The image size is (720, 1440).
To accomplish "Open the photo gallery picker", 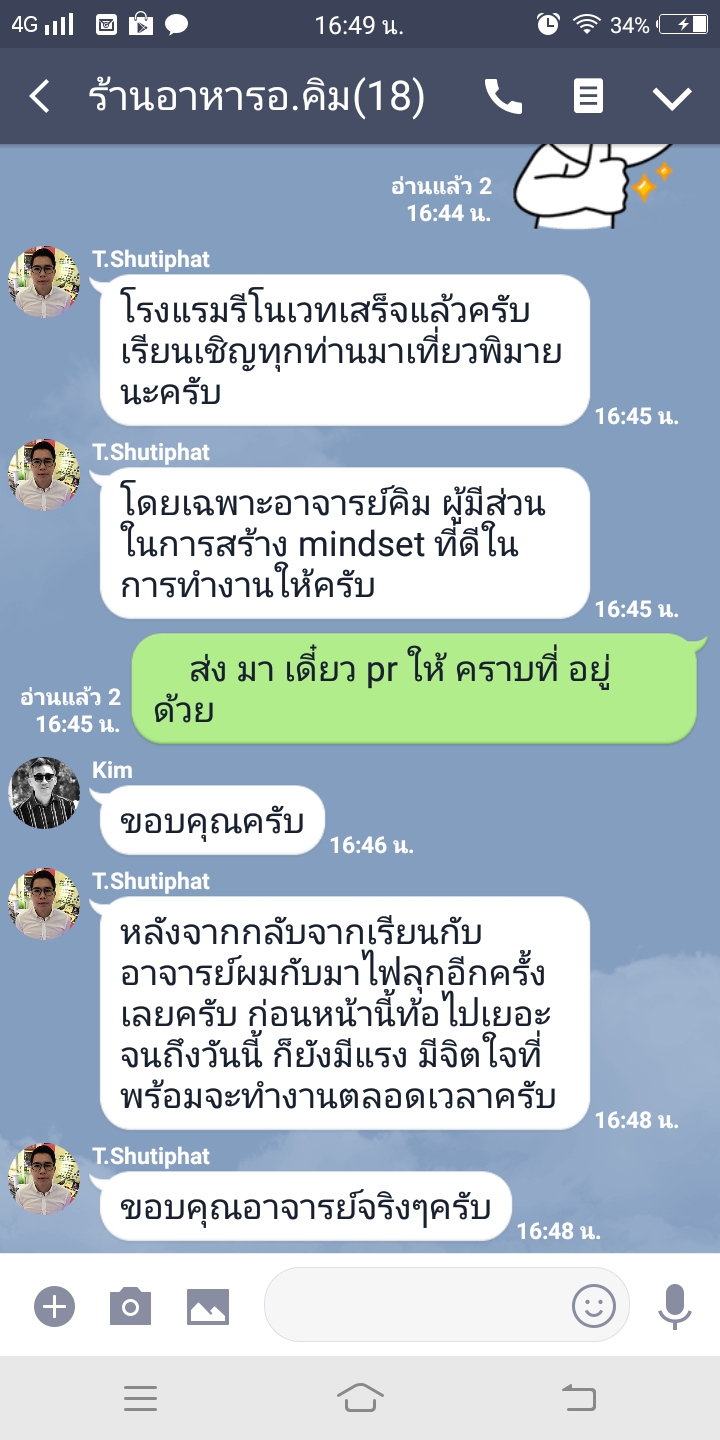I will 208,1305.
